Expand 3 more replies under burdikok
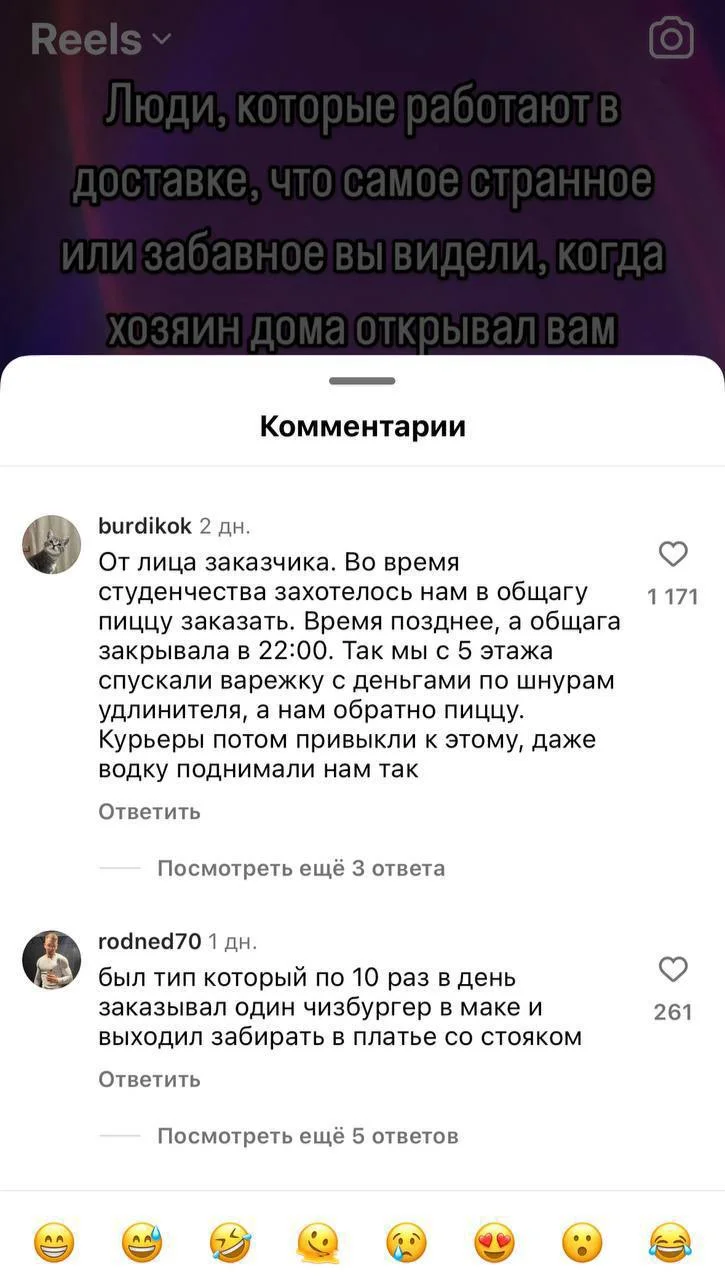Image resolution: width=725 pixels, height=1280 pixels. click(x=301, y=868)
